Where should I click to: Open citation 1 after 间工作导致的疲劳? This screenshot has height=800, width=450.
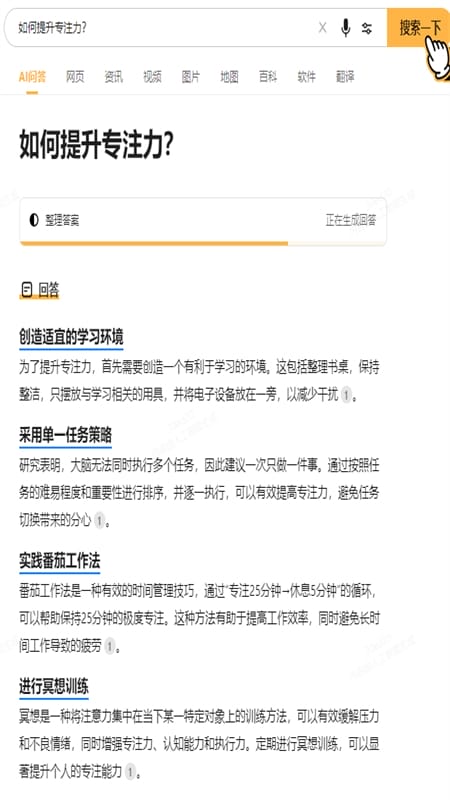point(110,647)
